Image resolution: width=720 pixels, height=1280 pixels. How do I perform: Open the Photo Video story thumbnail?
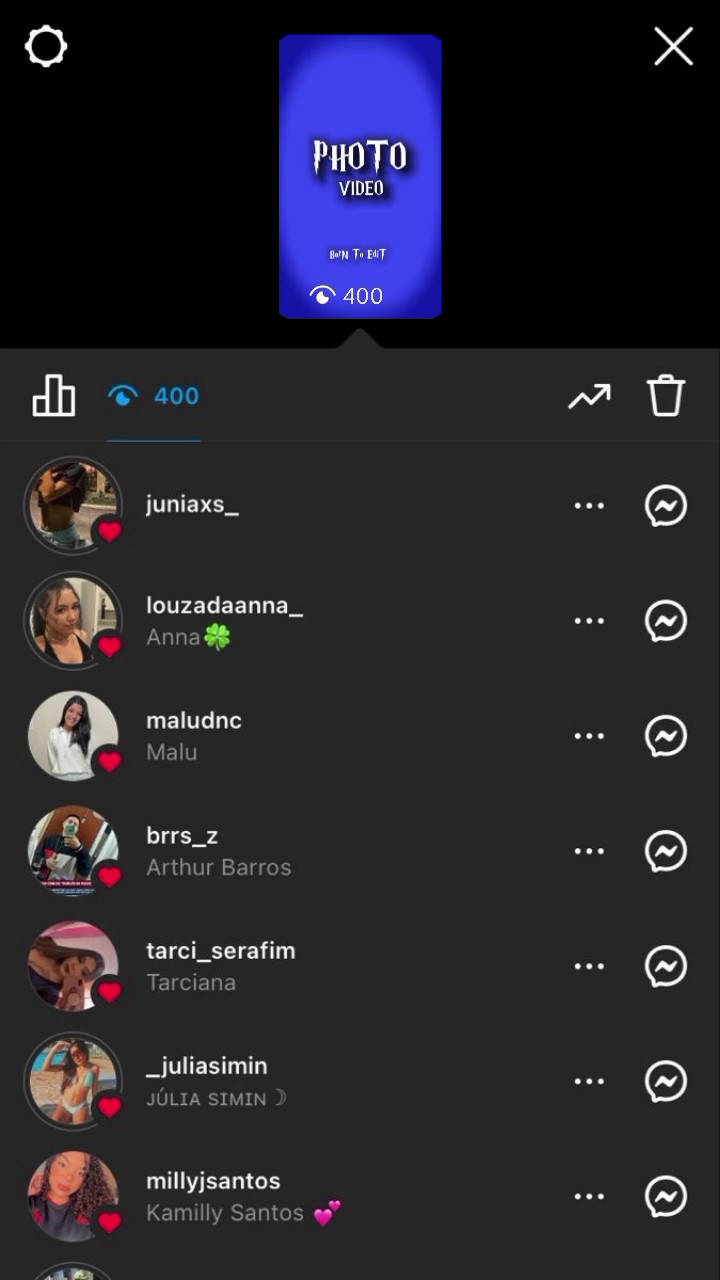coord(360,176)
